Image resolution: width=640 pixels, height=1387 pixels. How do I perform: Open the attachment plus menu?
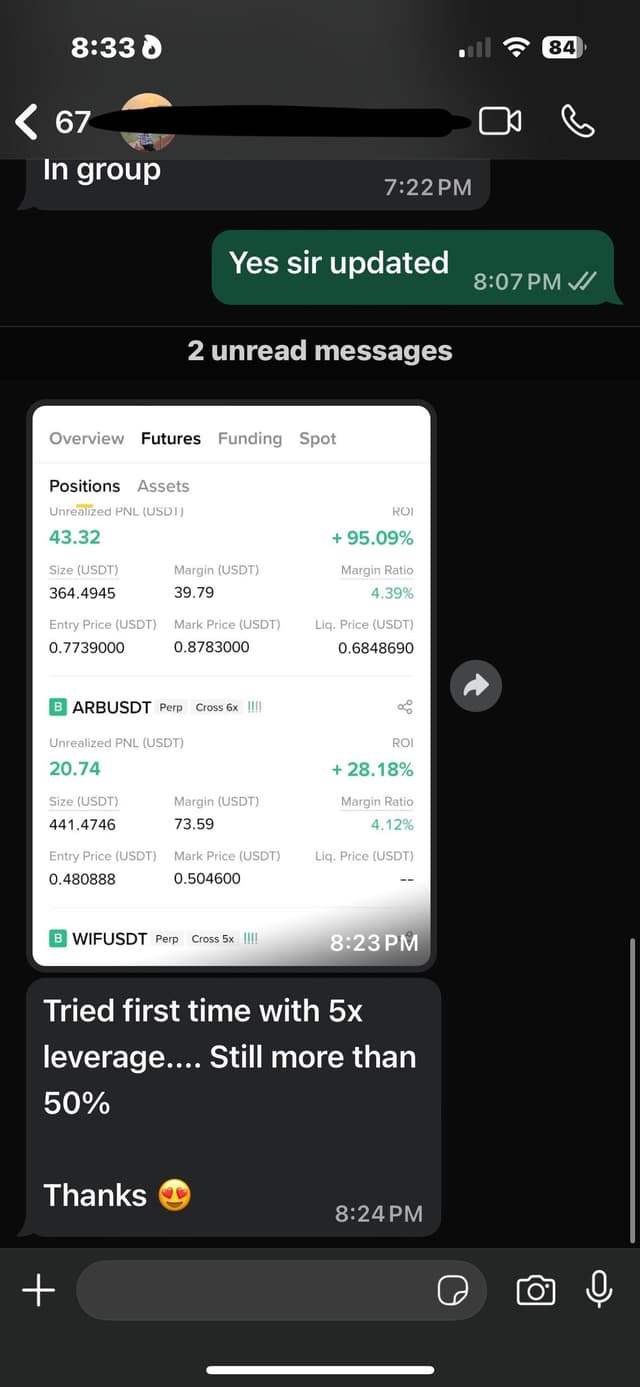tap(39, 1290)
